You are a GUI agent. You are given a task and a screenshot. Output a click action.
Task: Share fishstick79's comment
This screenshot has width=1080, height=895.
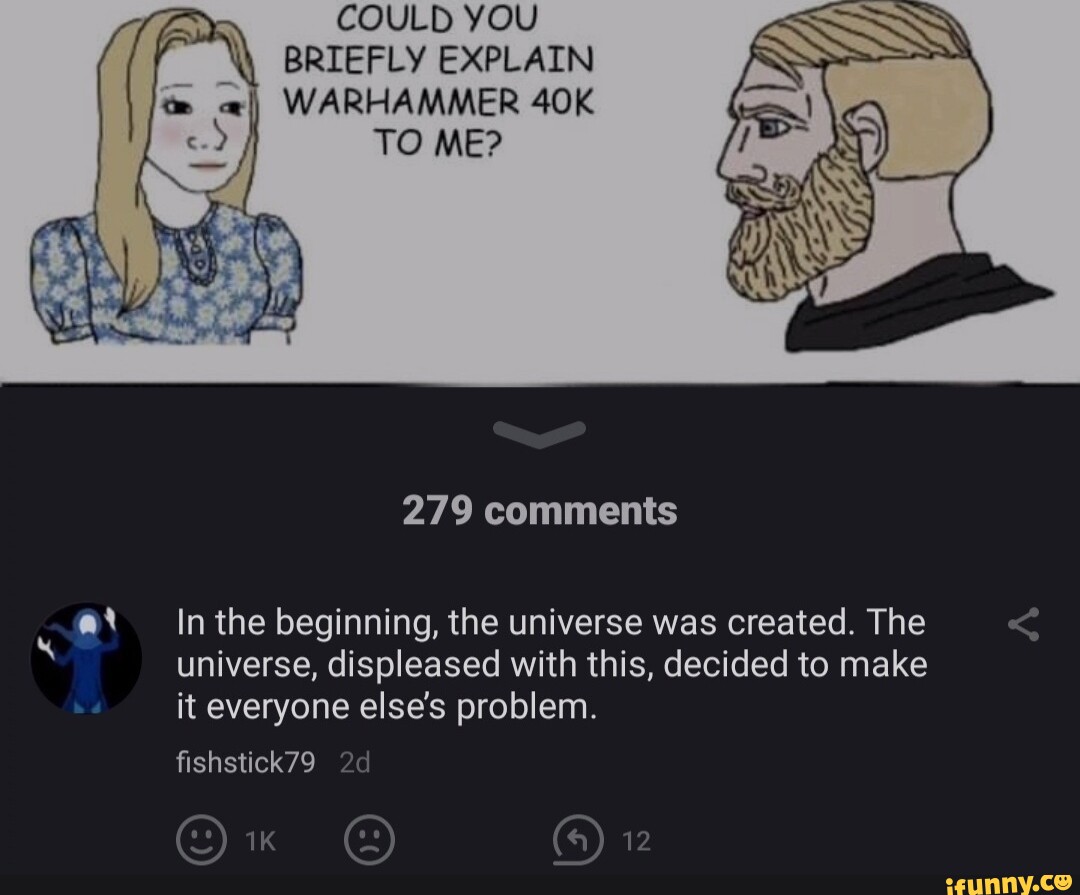(x=1026, y=627)
